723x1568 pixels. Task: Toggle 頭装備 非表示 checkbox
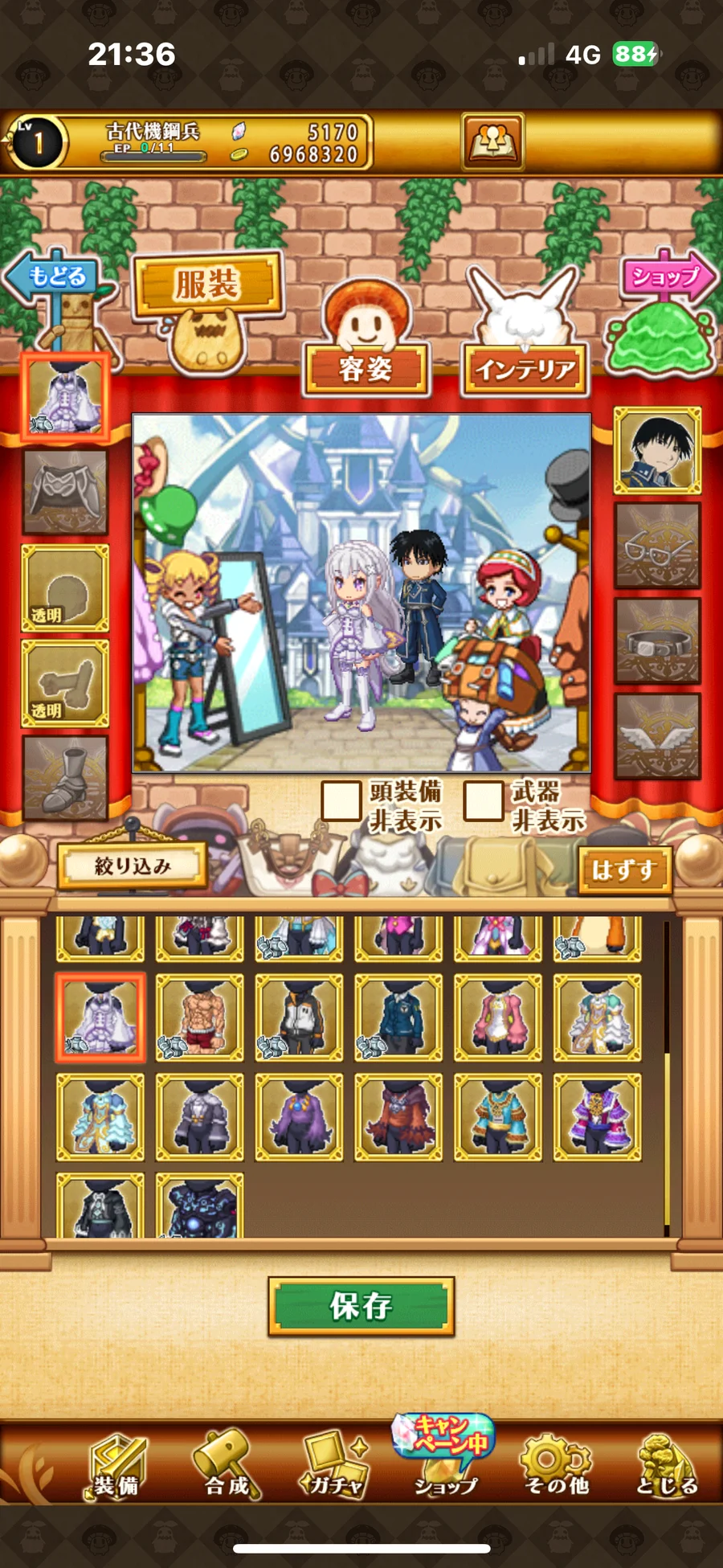point(341,800)
